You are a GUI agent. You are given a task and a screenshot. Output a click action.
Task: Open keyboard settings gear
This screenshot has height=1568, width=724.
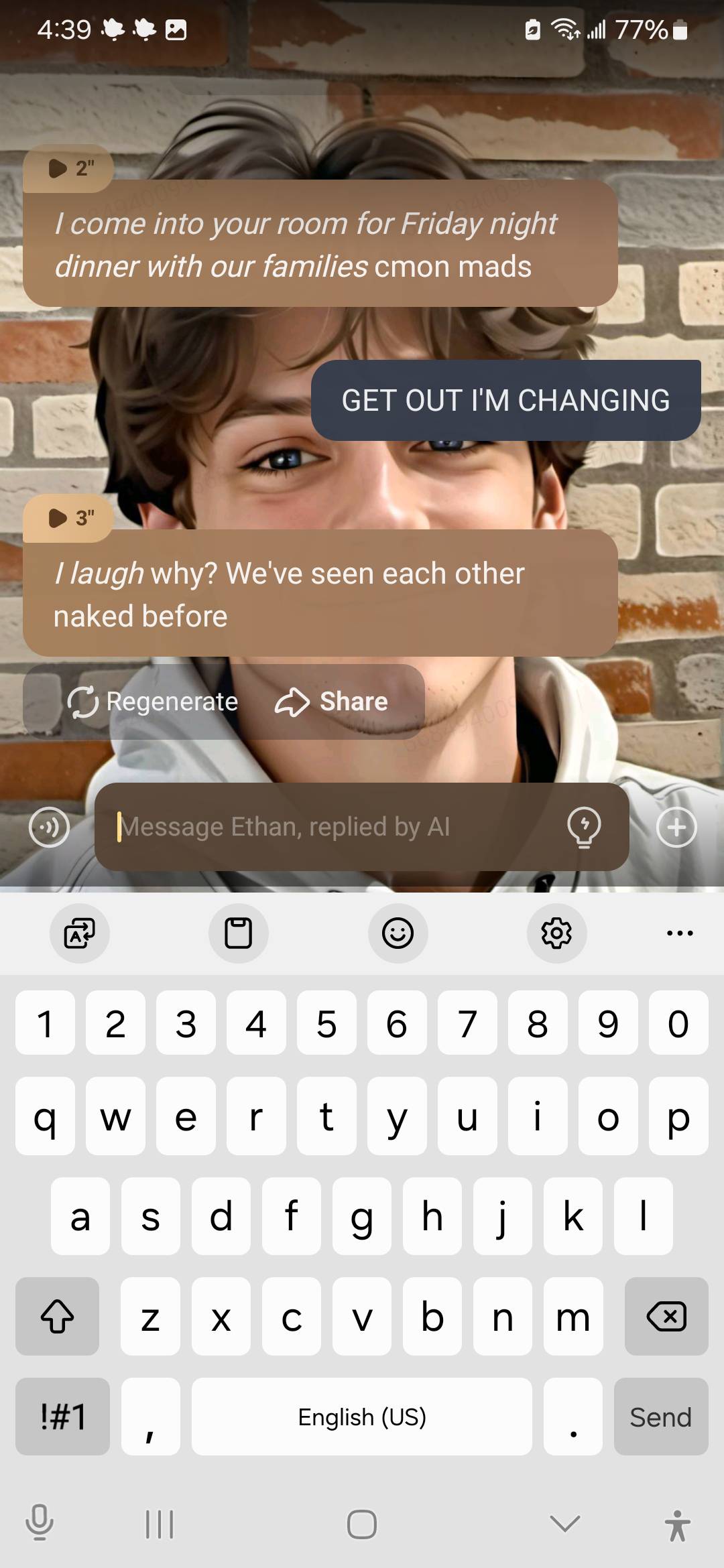click(556, 933)
